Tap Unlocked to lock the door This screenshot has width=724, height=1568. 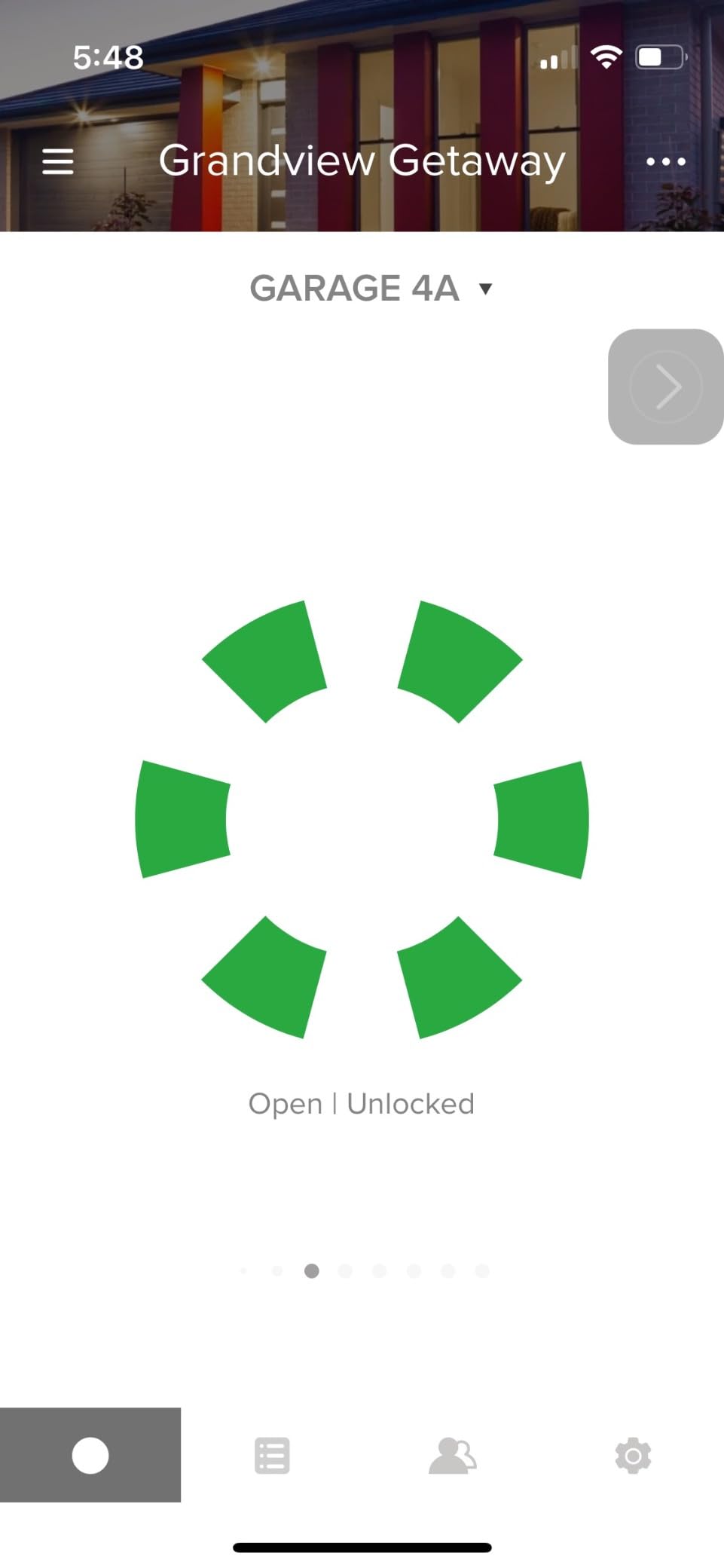coord(410,1103)
